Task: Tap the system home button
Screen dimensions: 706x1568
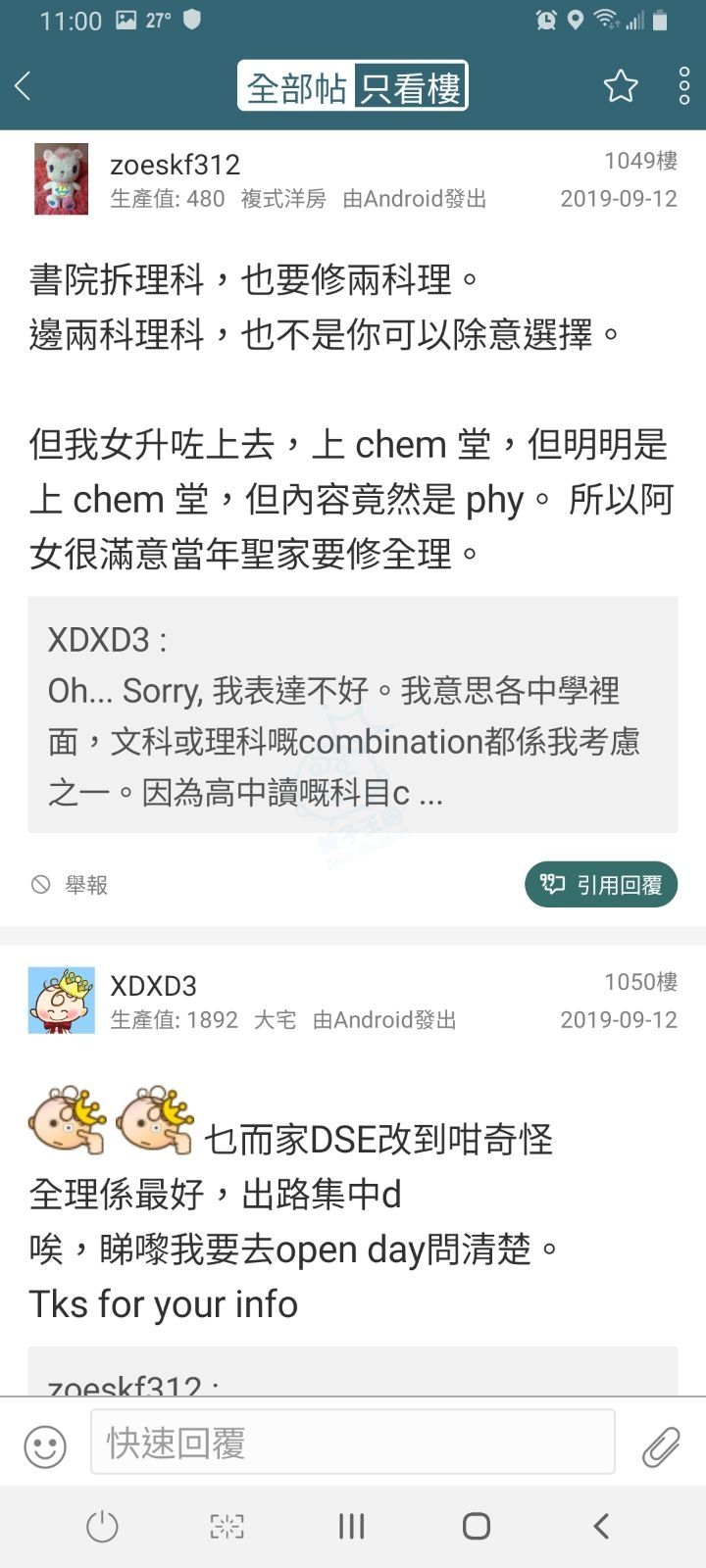Action: (x=476, y=1526)
